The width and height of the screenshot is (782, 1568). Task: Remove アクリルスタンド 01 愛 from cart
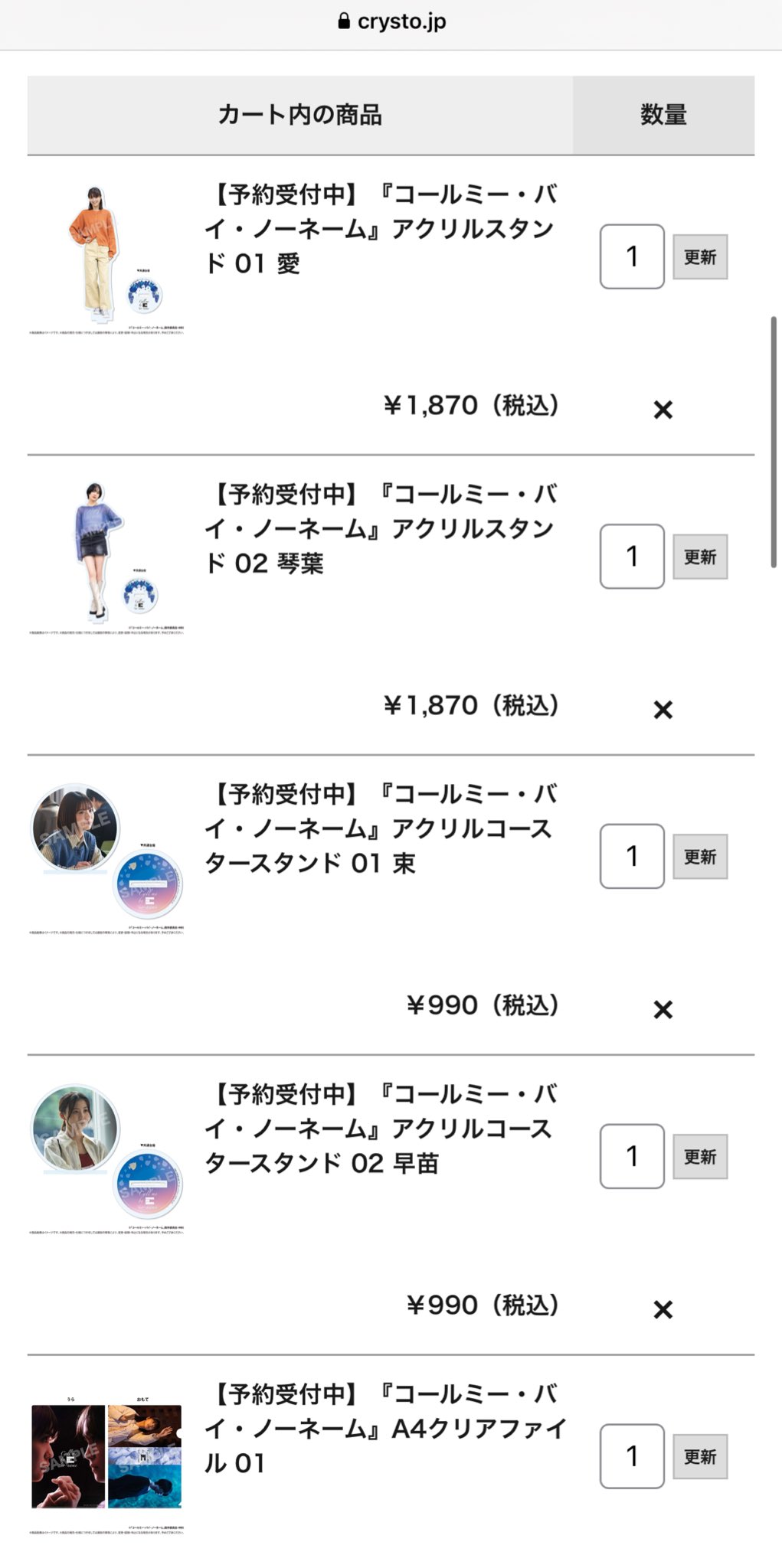click(x=663, y=410)
